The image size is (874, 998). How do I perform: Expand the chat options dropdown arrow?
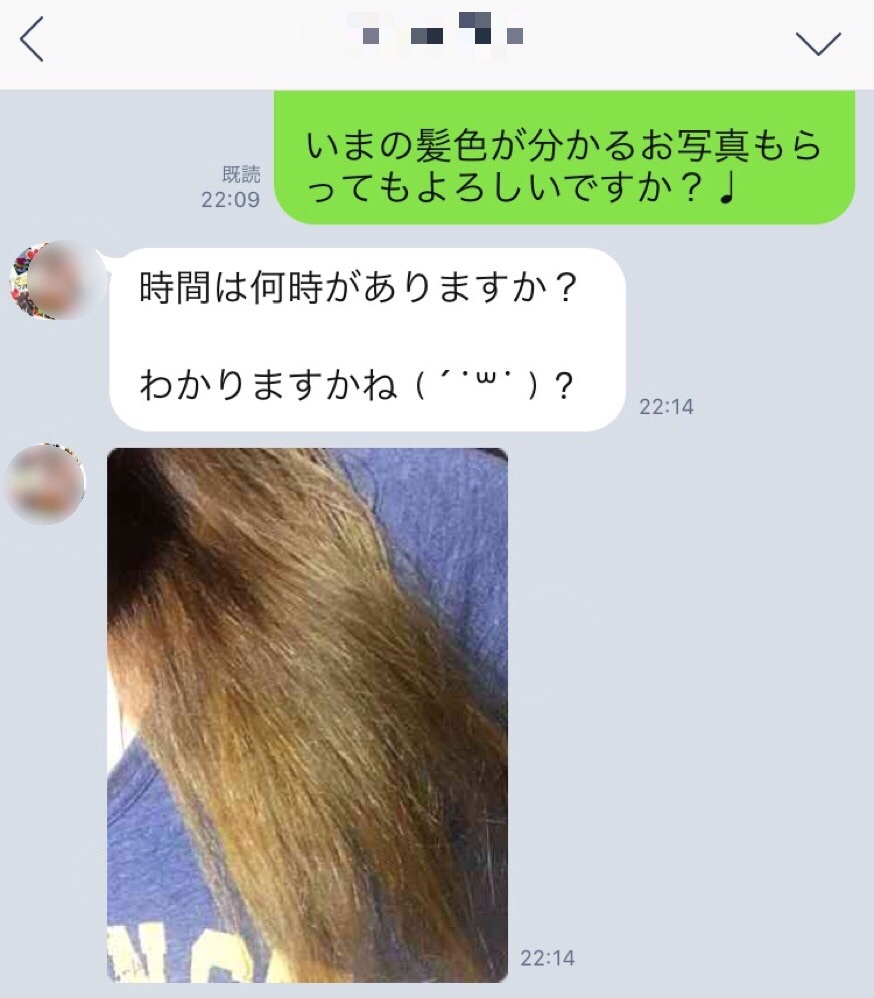pos(818,42)
